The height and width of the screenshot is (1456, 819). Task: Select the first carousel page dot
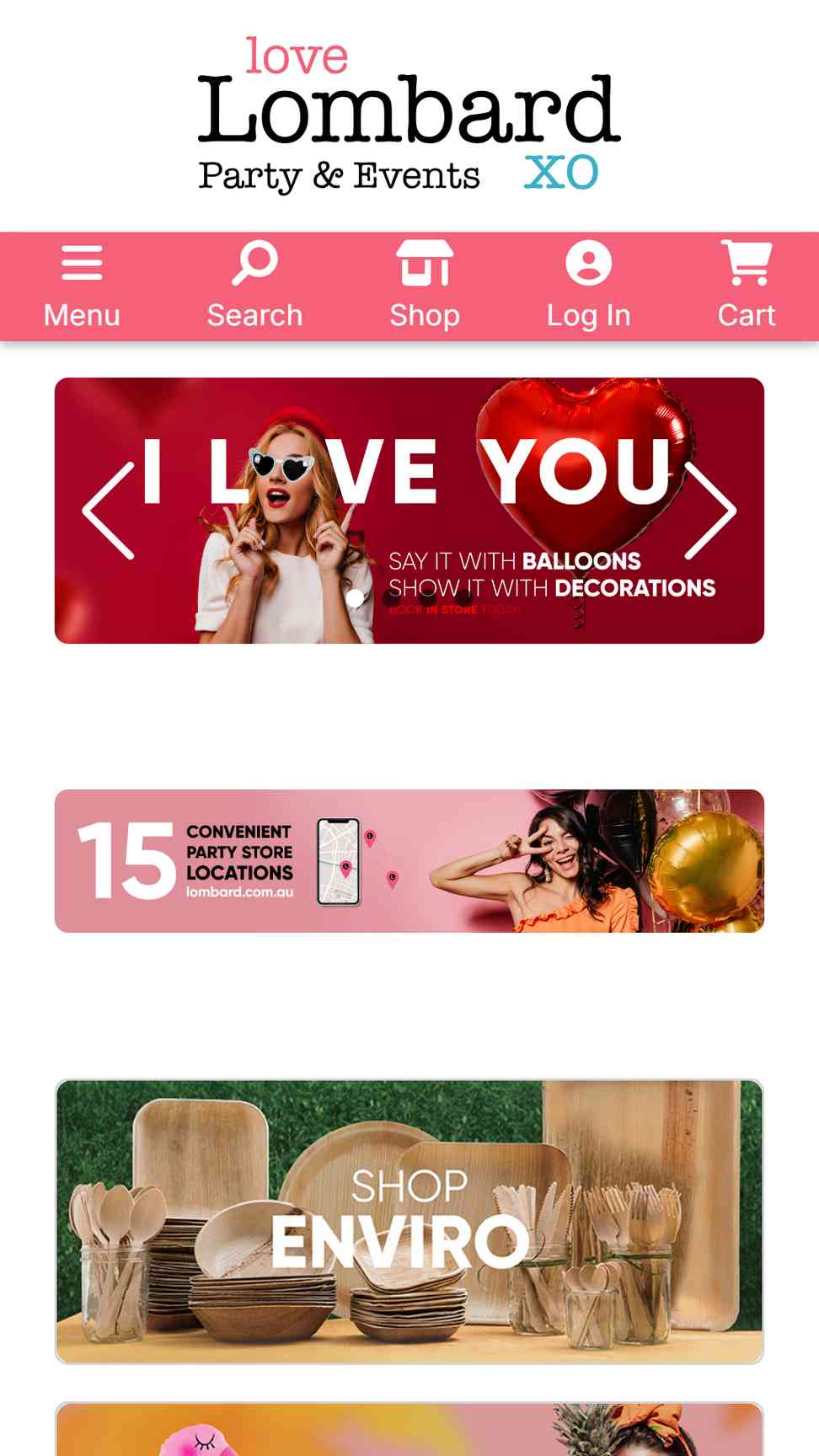(356, 598)
